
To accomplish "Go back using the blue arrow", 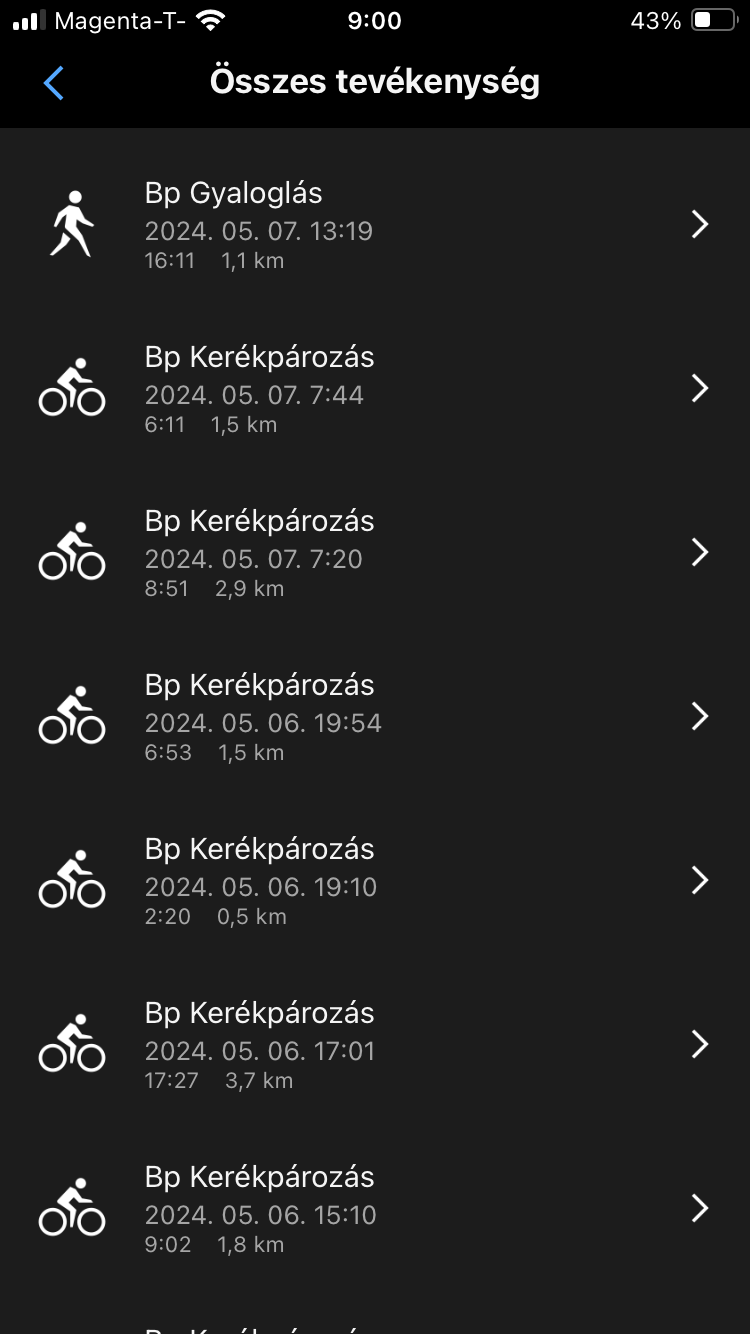I will [54, 83].
